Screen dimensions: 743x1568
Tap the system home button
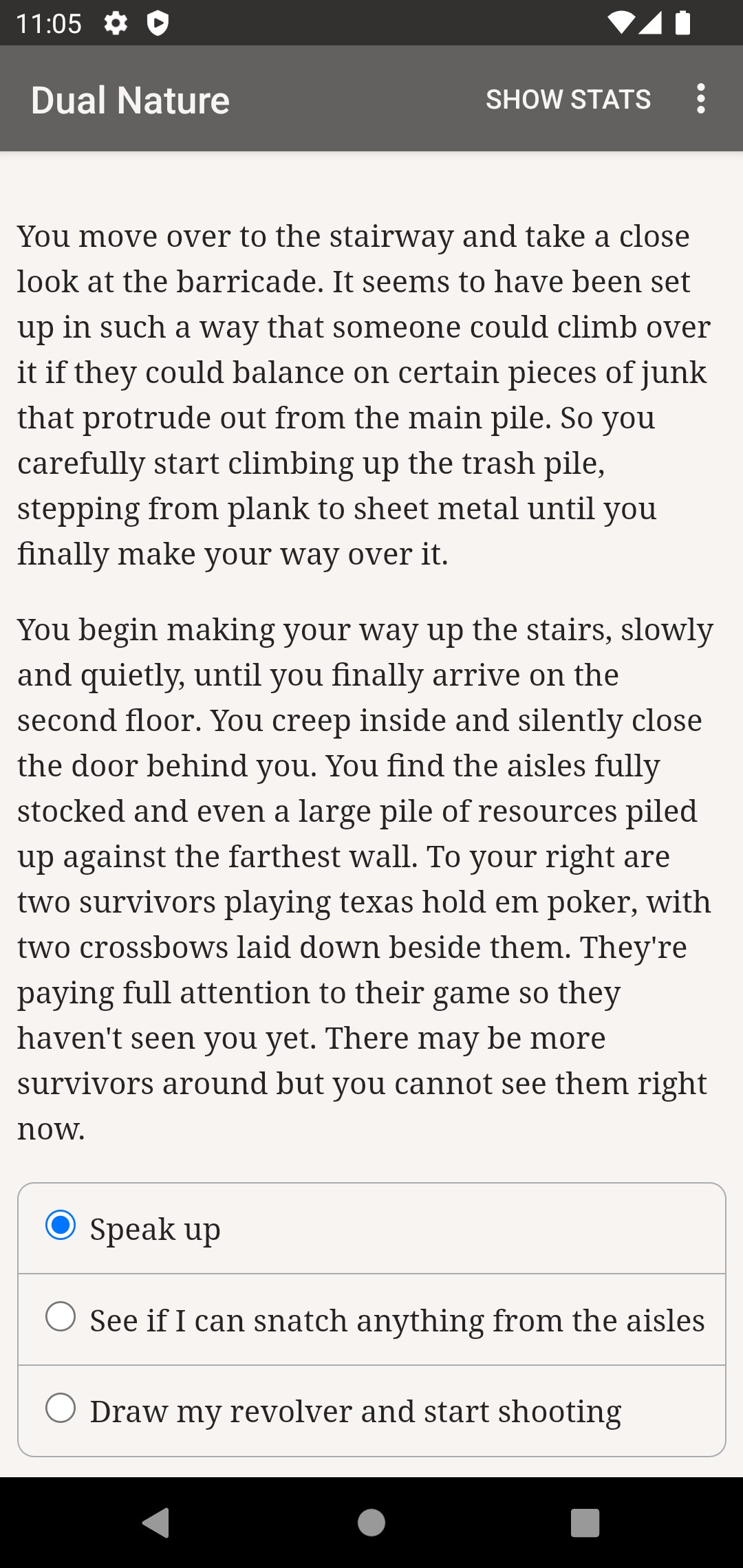point(371,1522)
